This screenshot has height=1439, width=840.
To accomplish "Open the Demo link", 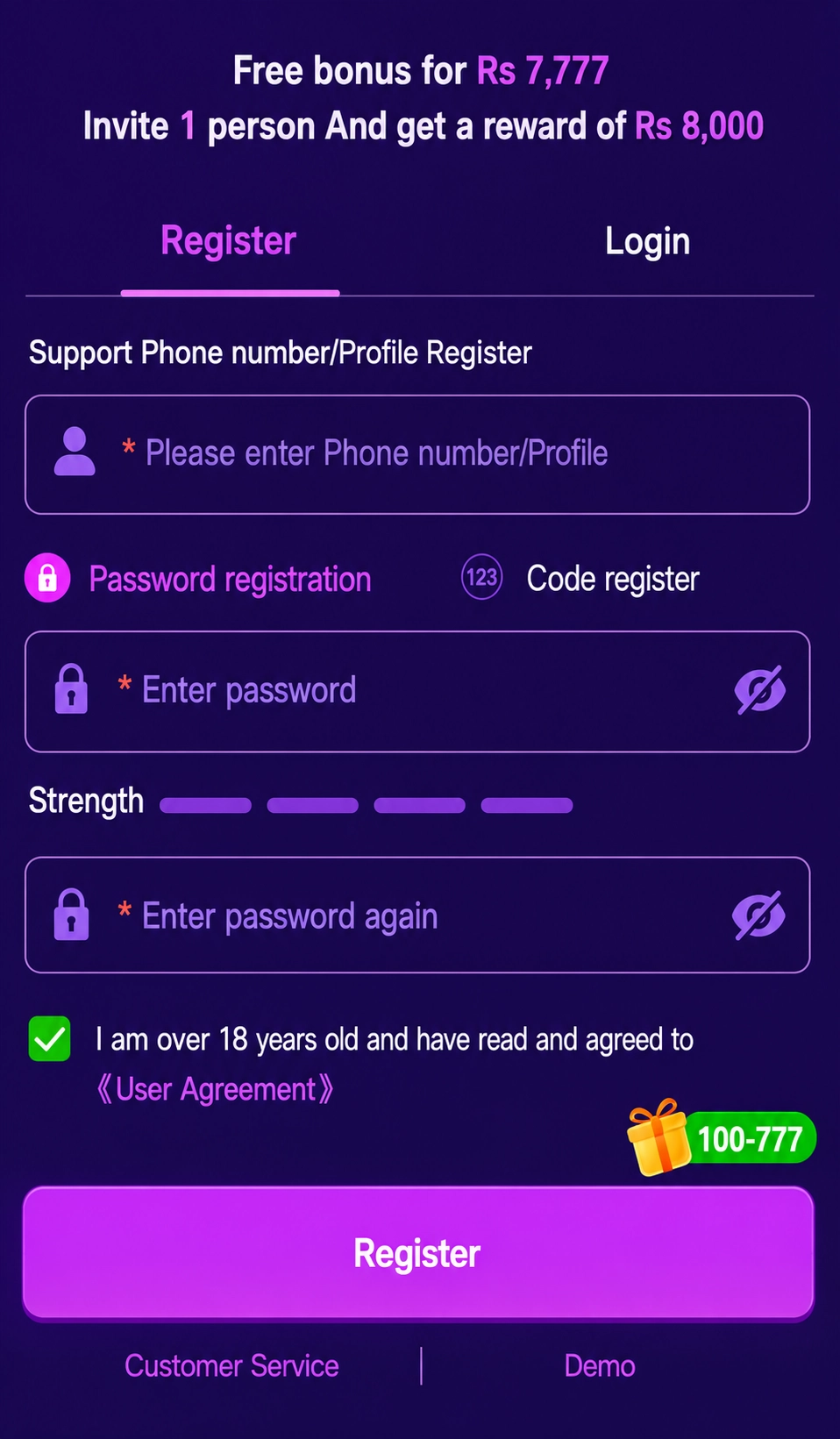I will [x=600, y=1366].
